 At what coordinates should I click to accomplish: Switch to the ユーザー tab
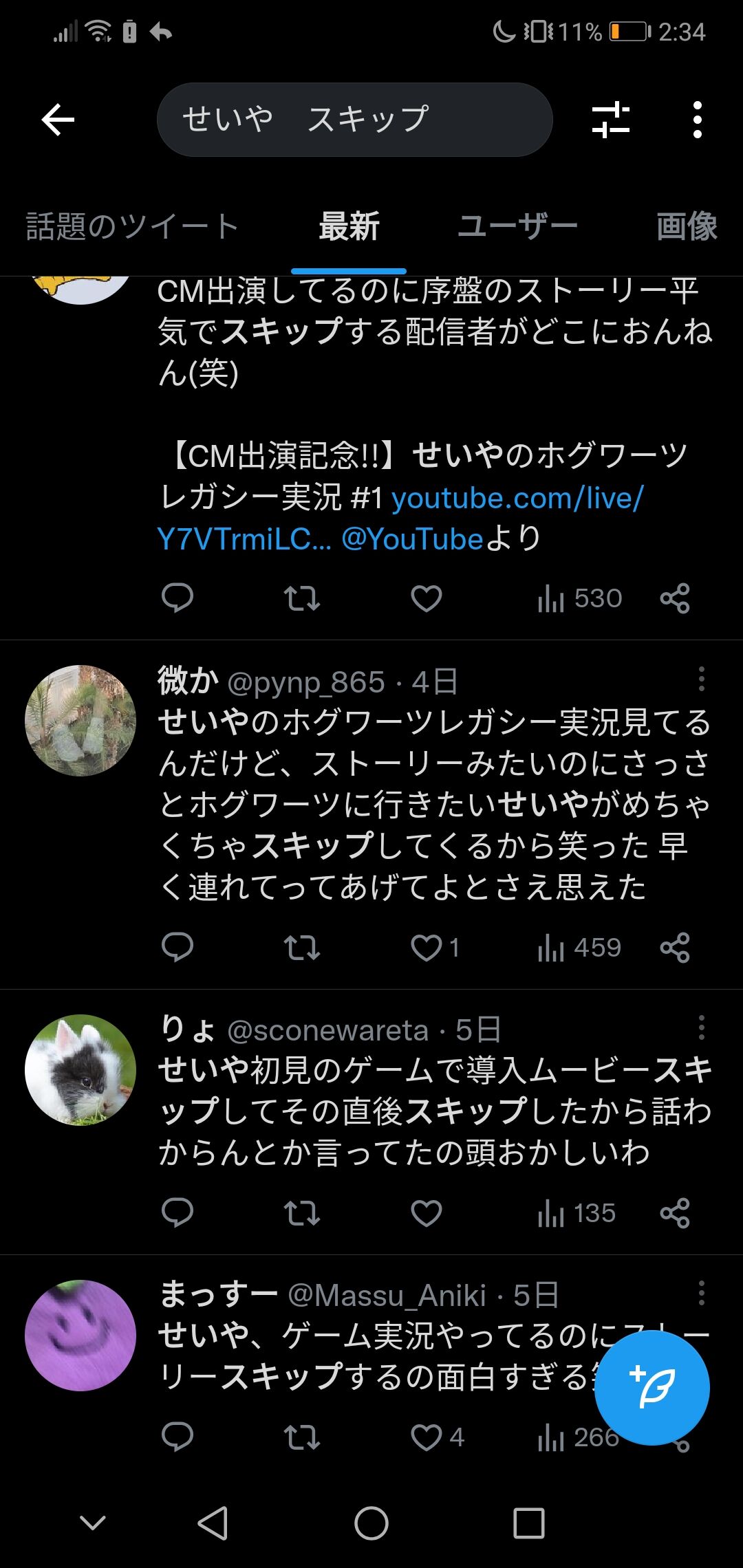point(517,226)
